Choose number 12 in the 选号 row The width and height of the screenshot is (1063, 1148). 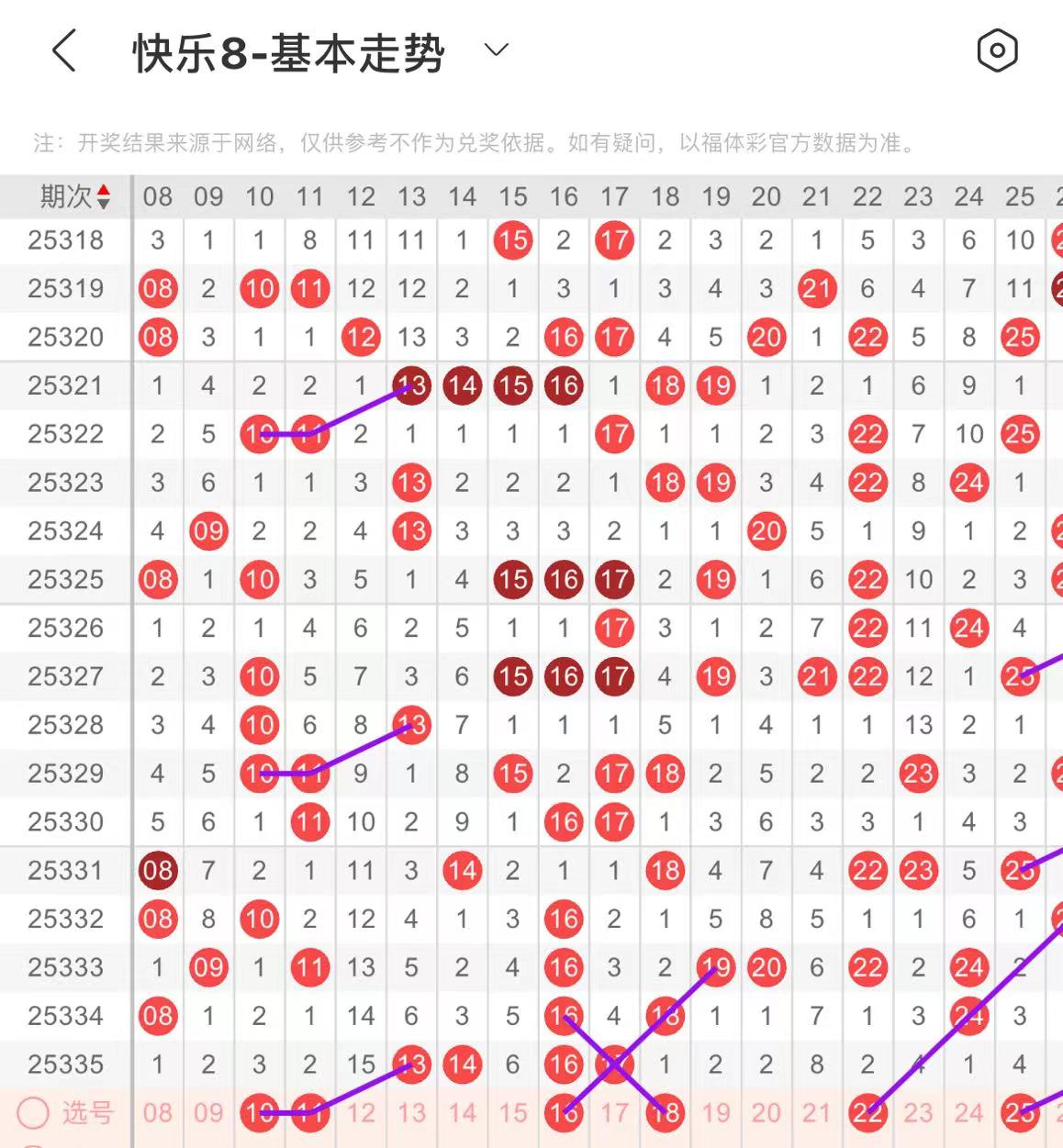click(361, 1113)
